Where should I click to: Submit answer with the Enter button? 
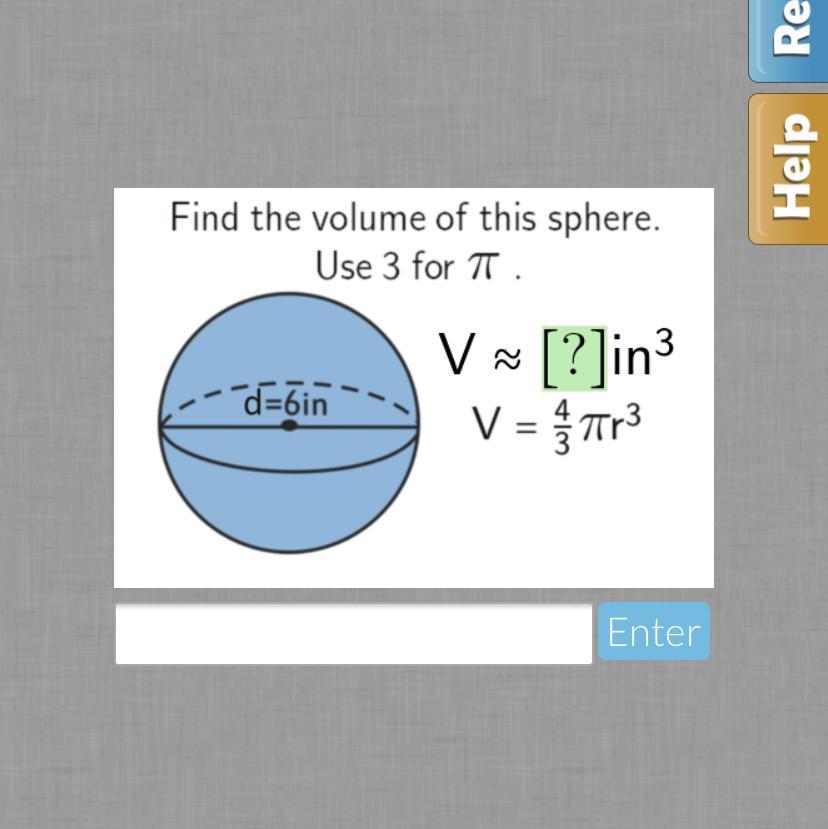pyautogui.click(x=654, y=632)
